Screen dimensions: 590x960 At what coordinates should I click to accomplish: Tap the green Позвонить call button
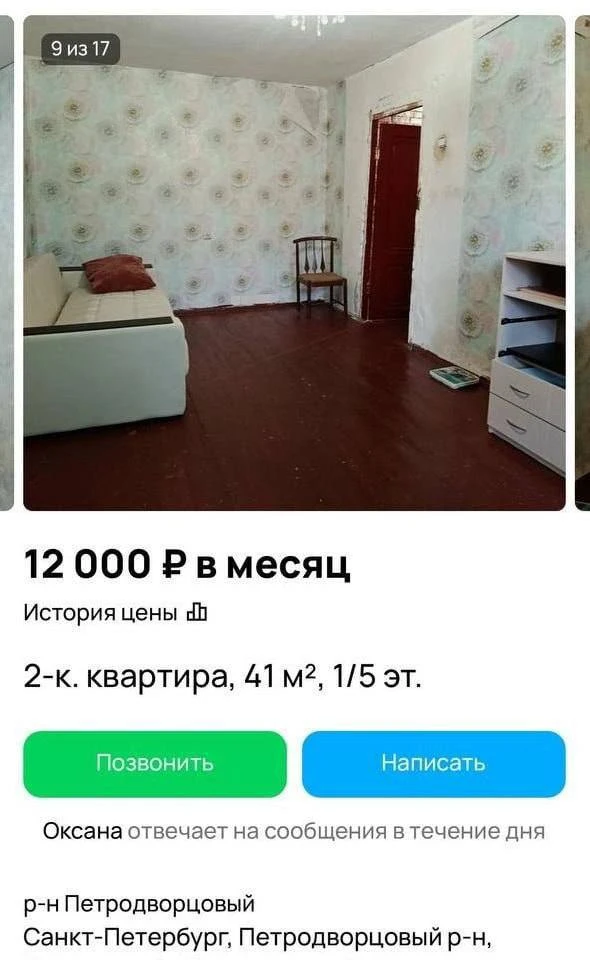155,763
